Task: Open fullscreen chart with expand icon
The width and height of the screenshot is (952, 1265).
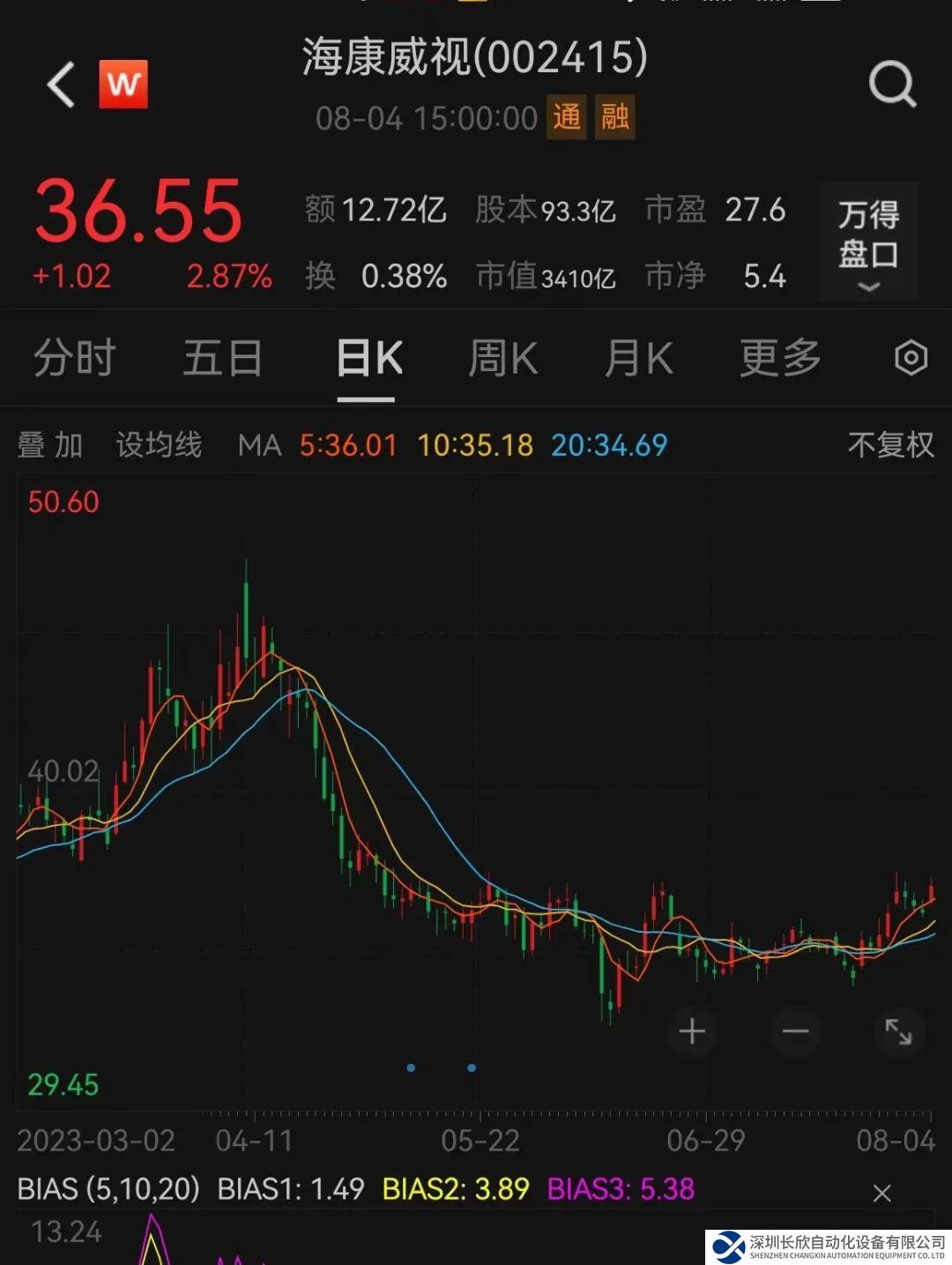Action: (x=898, y=1031)
